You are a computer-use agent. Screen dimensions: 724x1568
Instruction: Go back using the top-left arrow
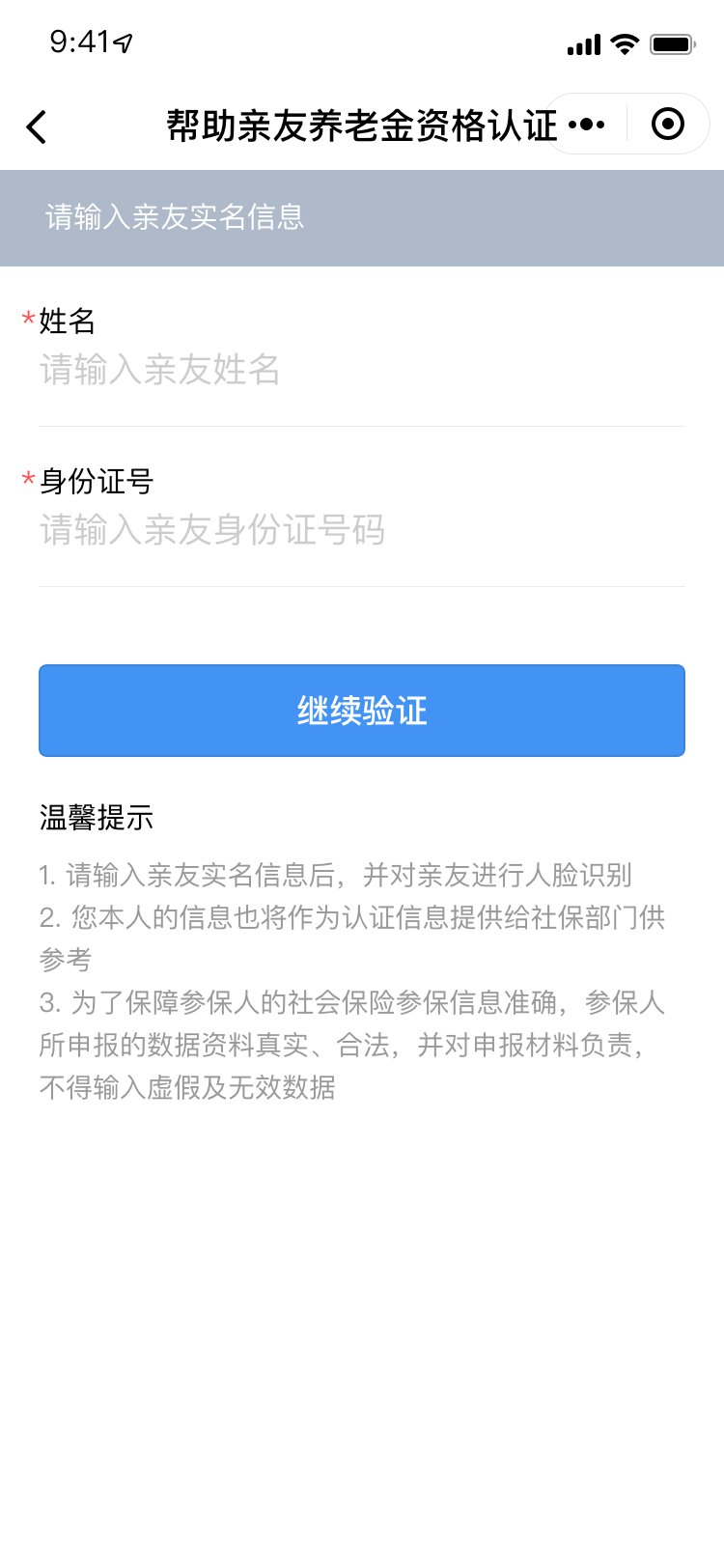37,126
